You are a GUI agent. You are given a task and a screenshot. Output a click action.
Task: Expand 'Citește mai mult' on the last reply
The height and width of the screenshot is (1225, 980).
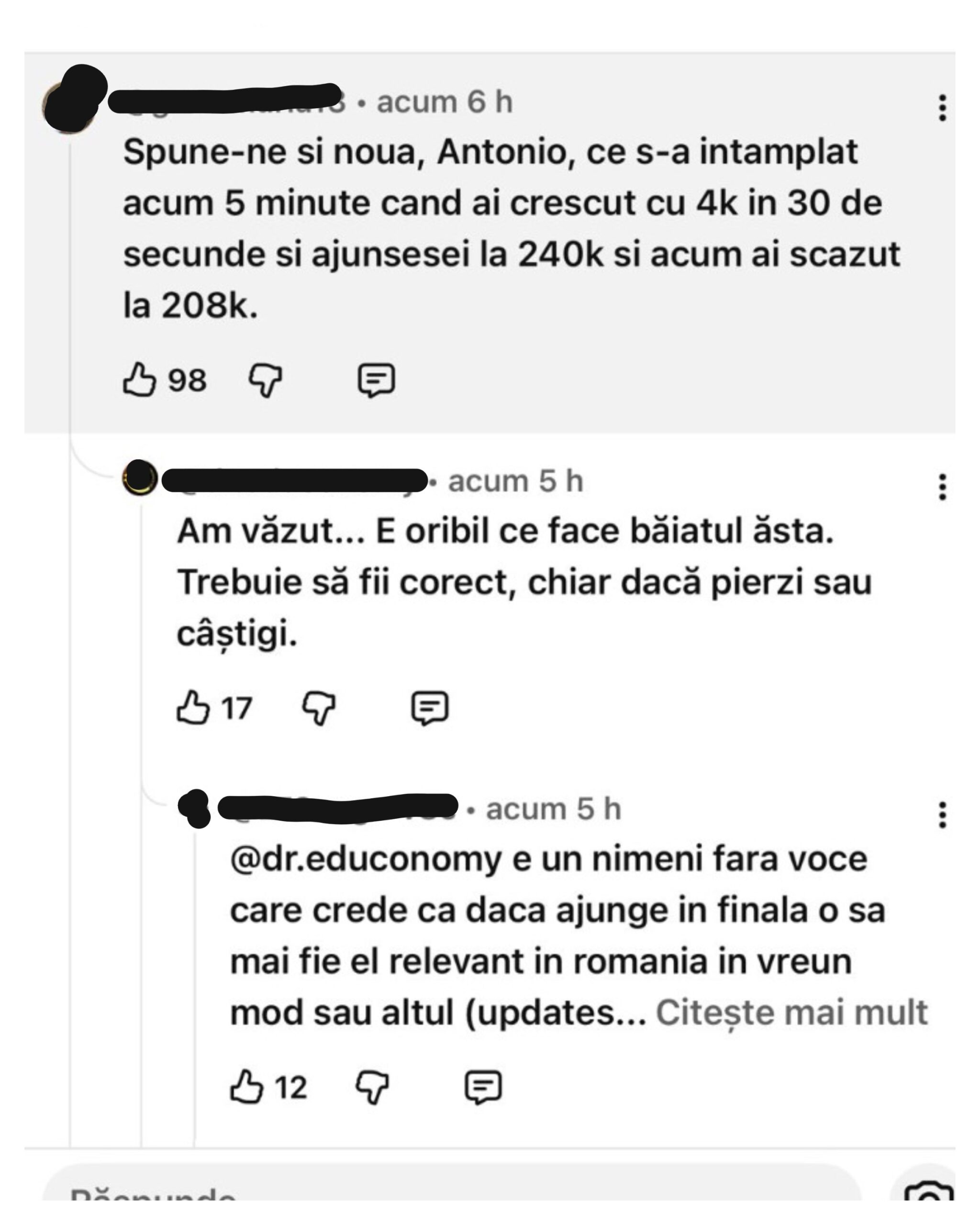tap(791, 1012)
